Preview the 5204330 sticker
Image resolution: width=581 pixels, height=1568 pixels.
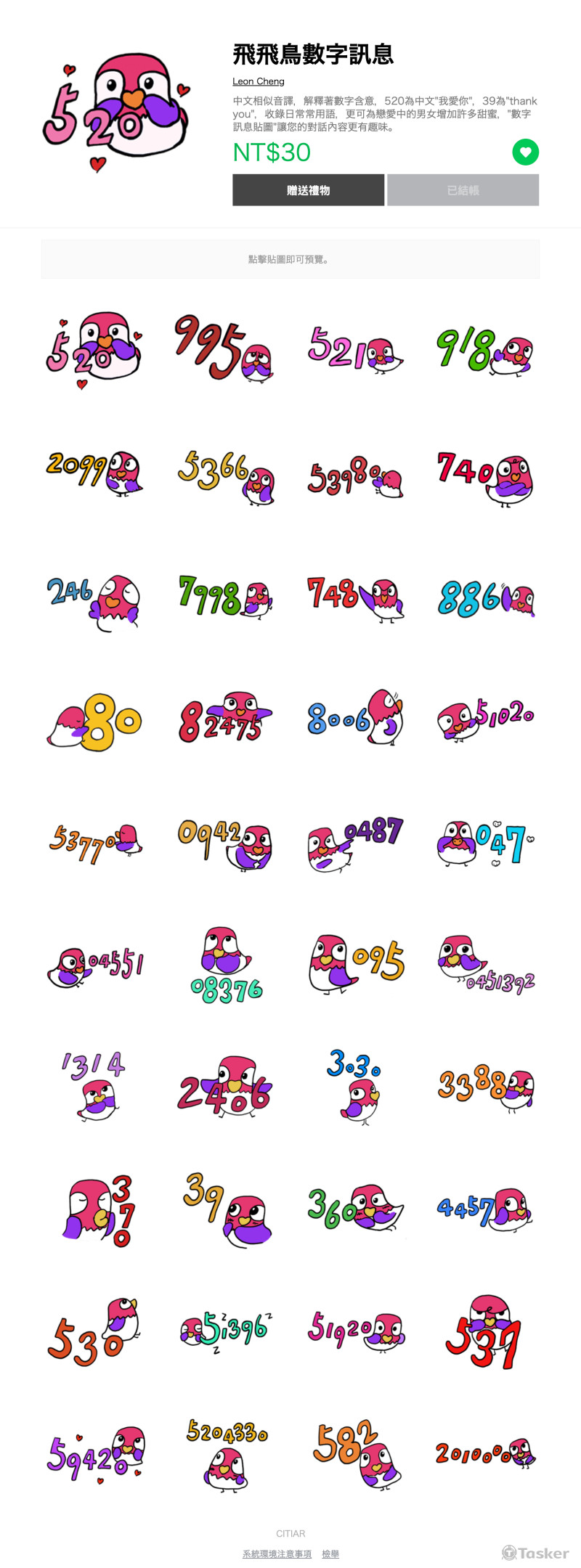click(x=225, y=1455)
